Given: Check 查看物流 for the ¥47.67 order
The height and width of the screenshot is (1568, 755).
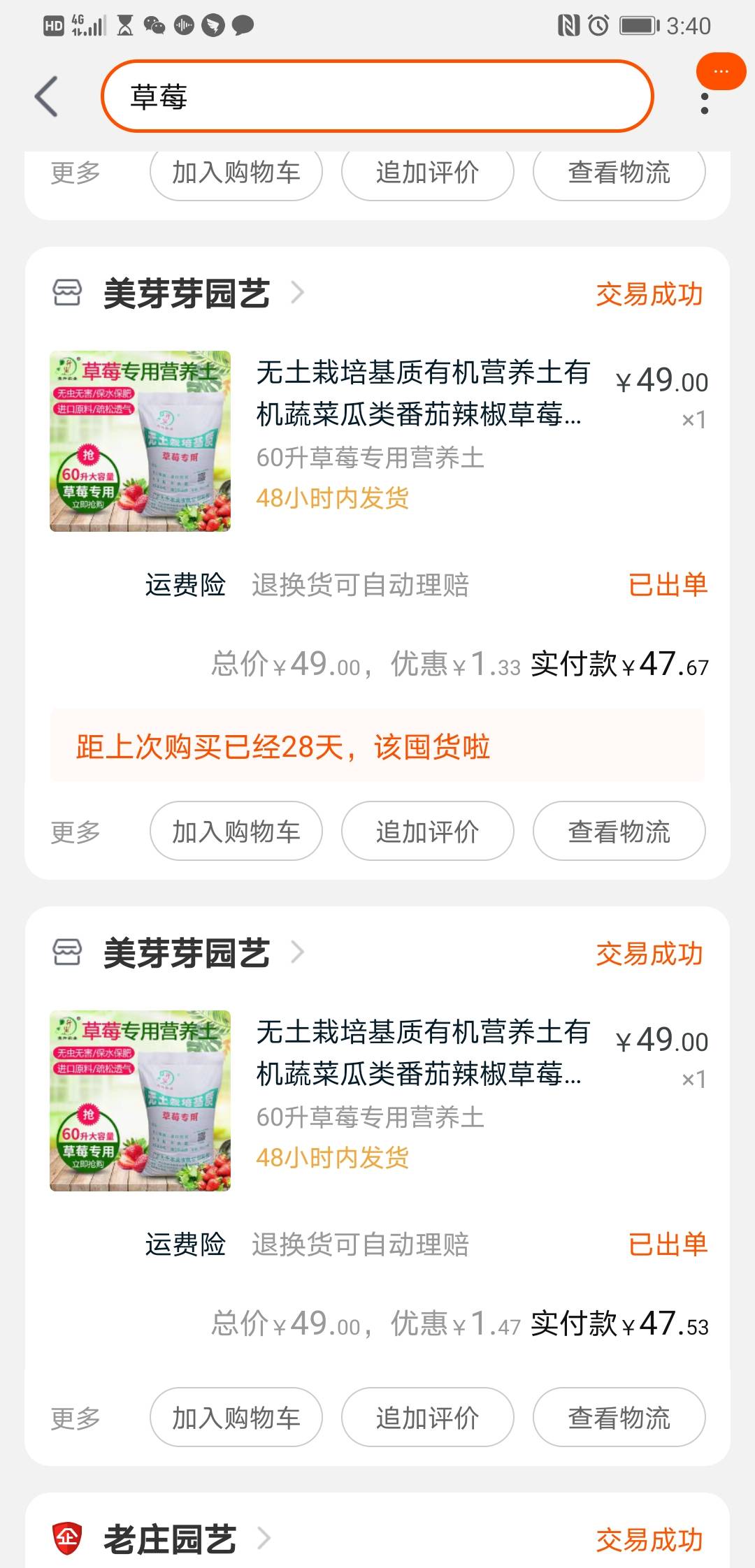Looking at the screenshot, I should tap(619, 831).
